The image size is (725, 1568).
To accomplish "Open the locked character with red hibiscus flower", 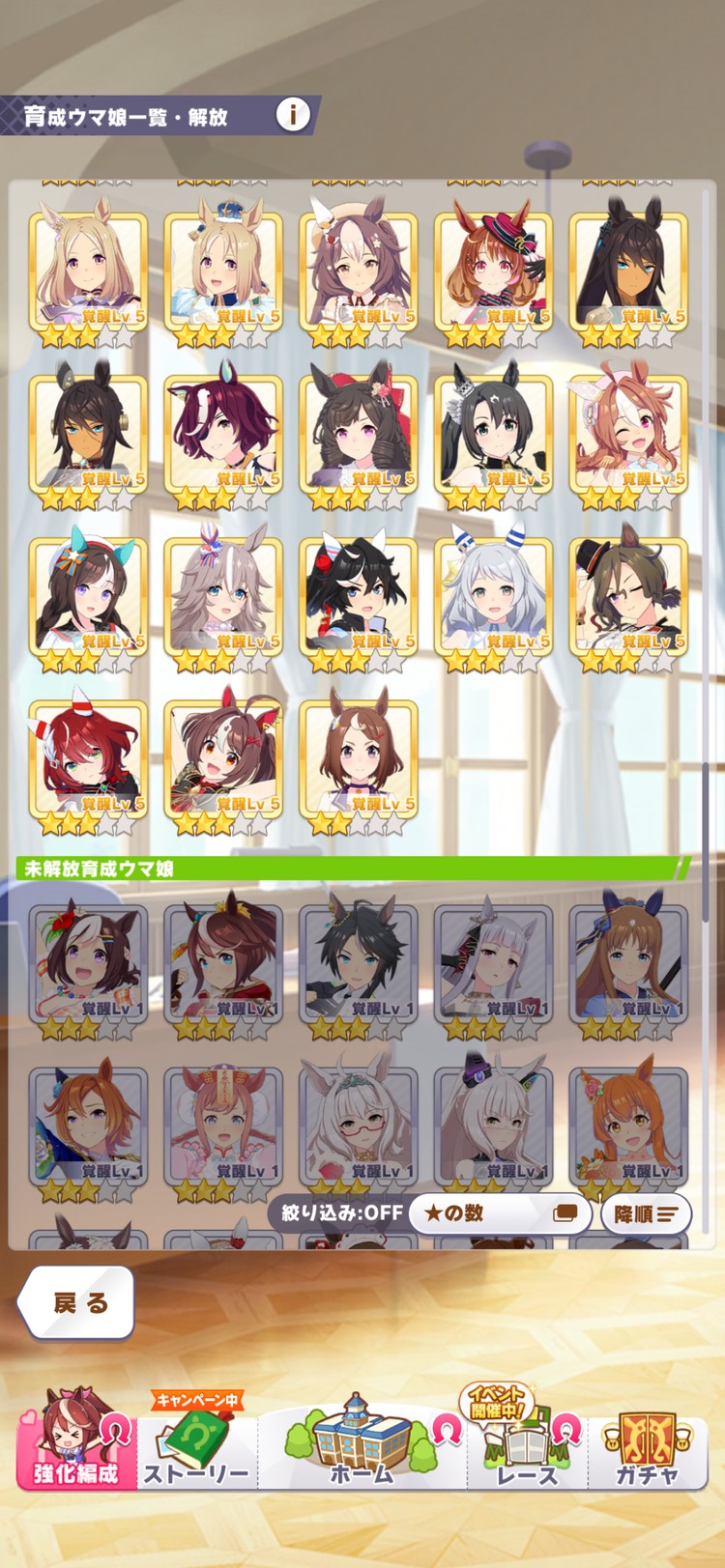I will [88, 963].
